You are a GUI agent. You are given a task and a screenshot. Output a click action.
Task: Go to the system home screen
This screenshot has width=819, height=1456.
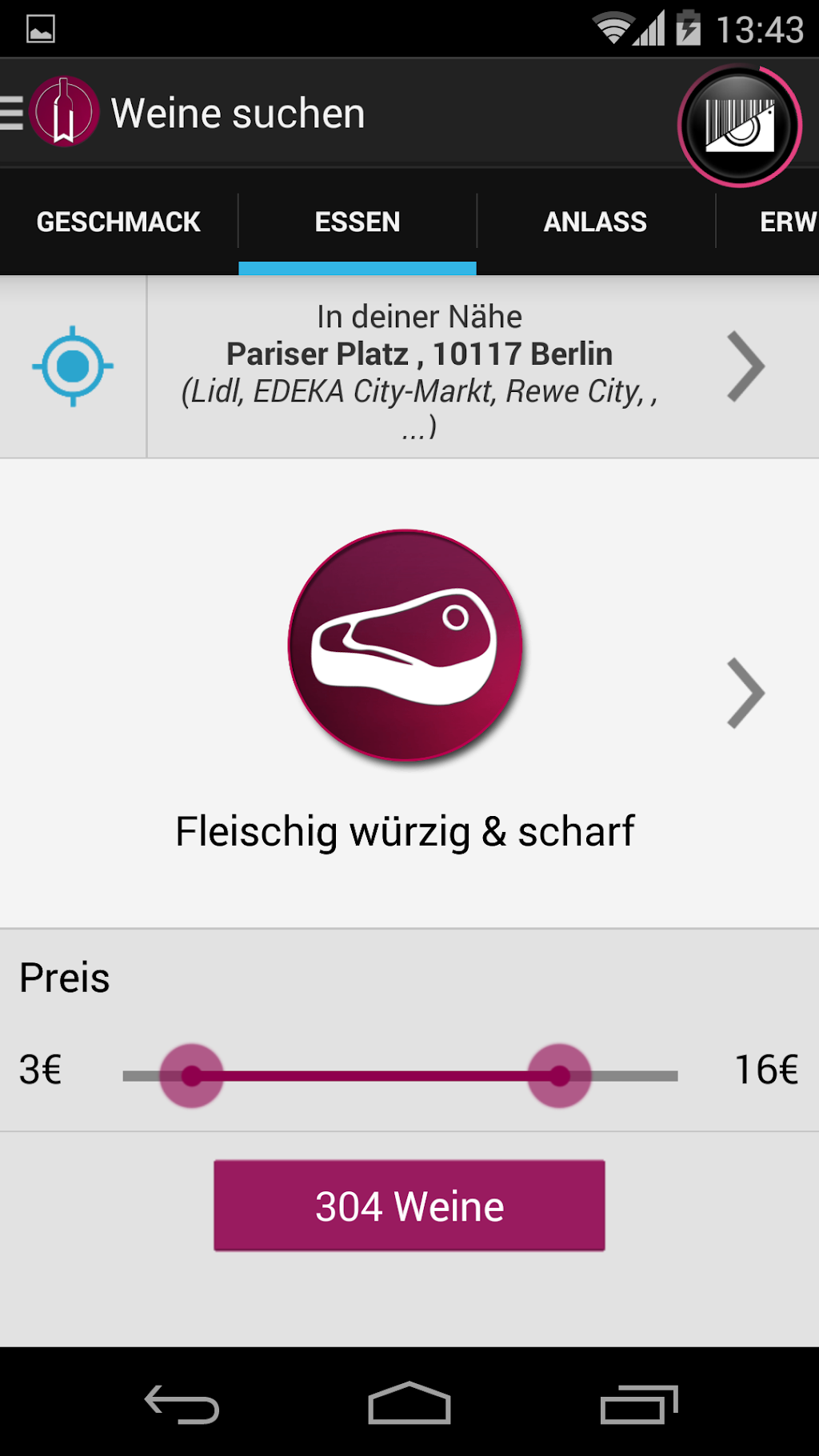(x=409, y=1404)
